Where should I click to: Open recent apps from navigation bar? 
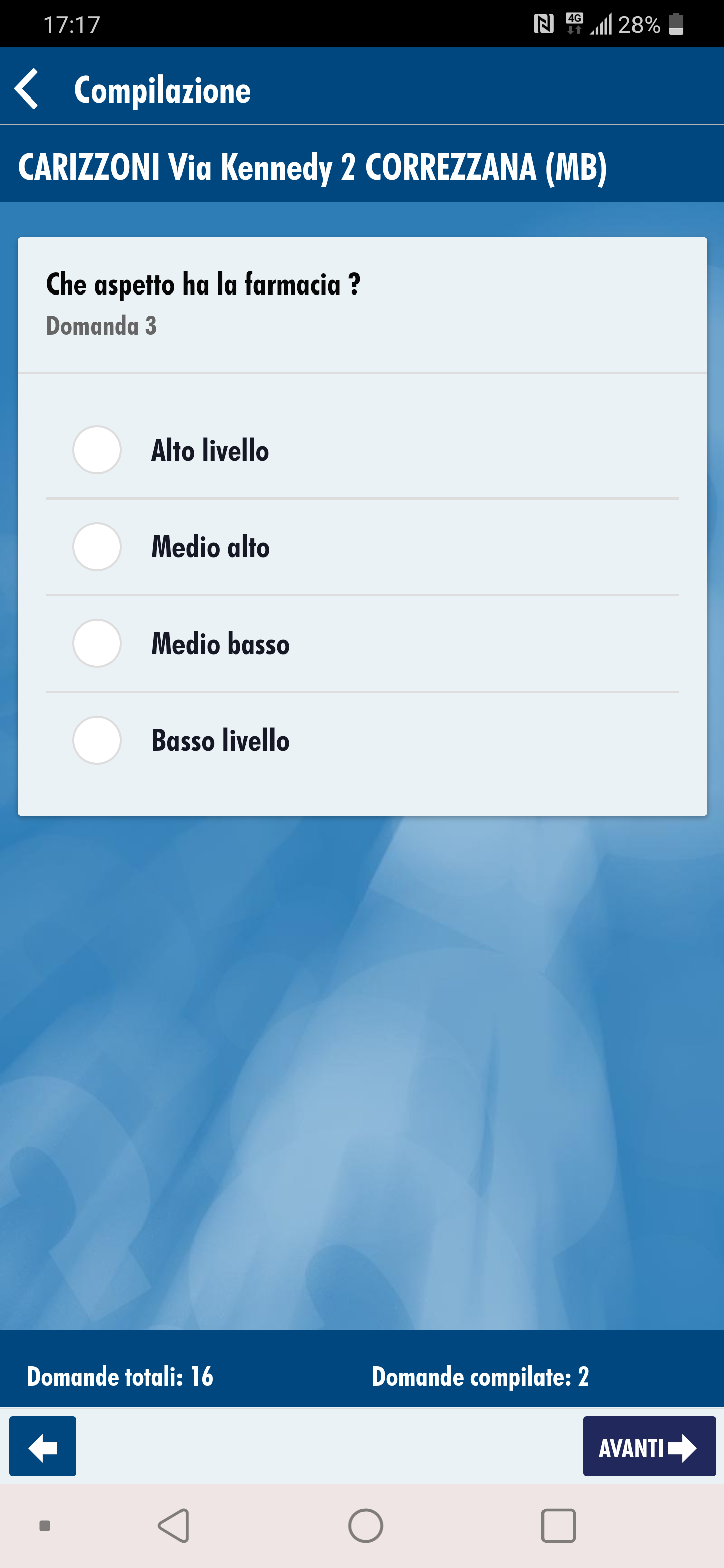pos(558,1525)
